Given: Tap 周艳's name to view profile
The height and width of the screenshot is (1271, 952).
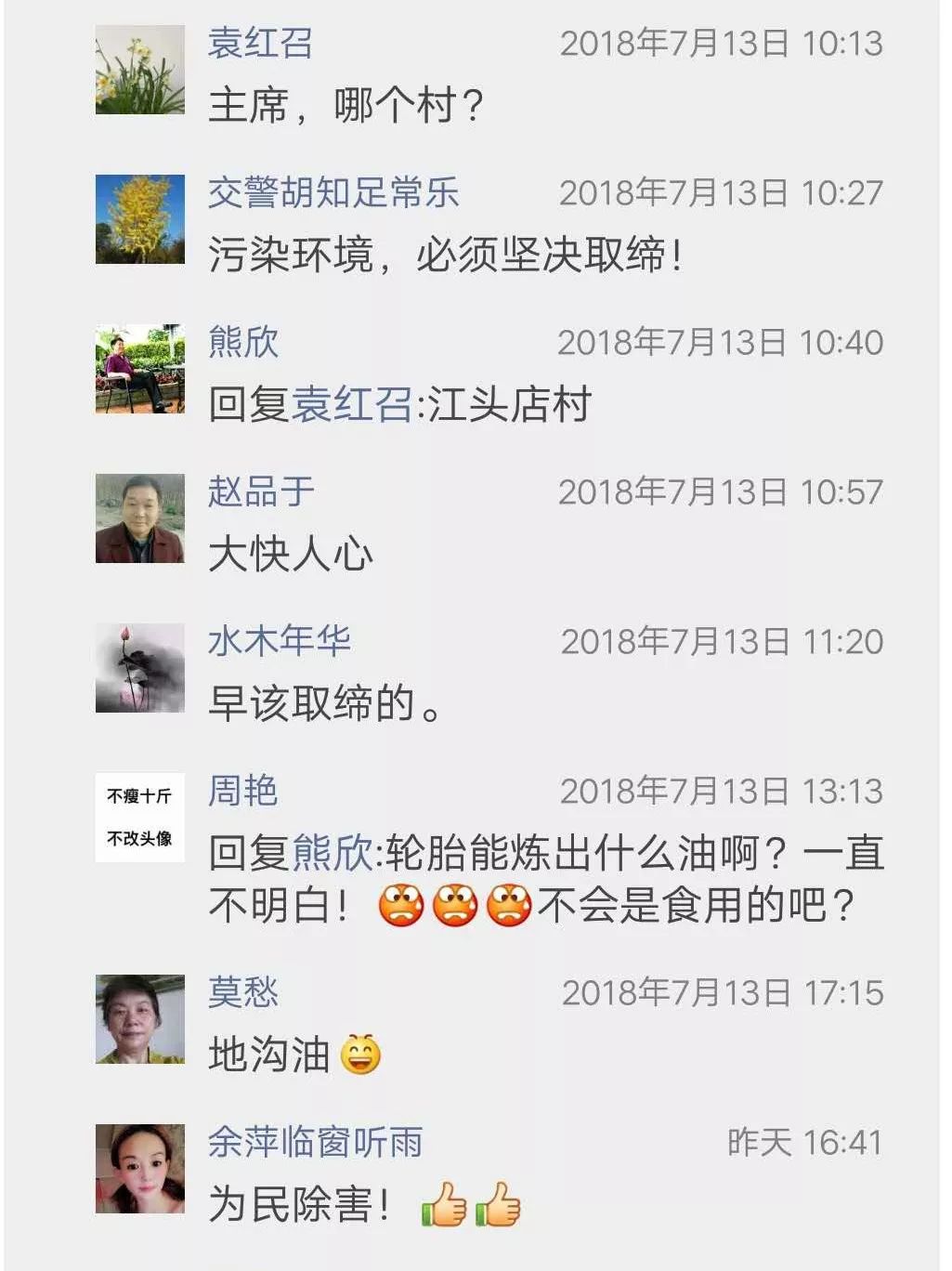Looking at the screenshot, I should point(242,791).
